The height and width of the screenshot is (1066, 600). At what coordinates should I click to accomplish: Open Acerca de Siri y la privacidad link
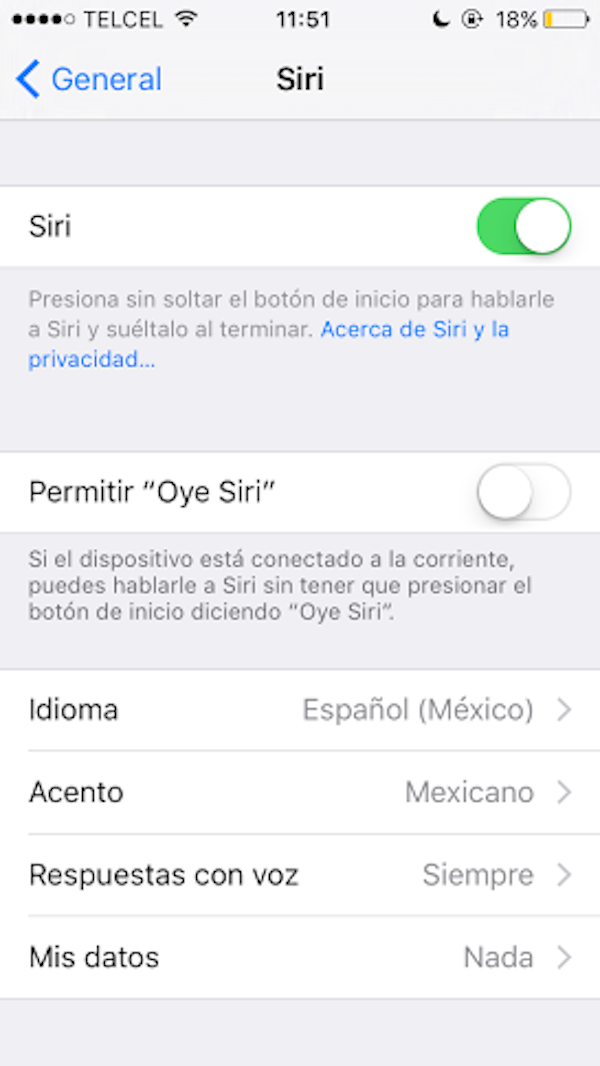[x=414, y=329]
